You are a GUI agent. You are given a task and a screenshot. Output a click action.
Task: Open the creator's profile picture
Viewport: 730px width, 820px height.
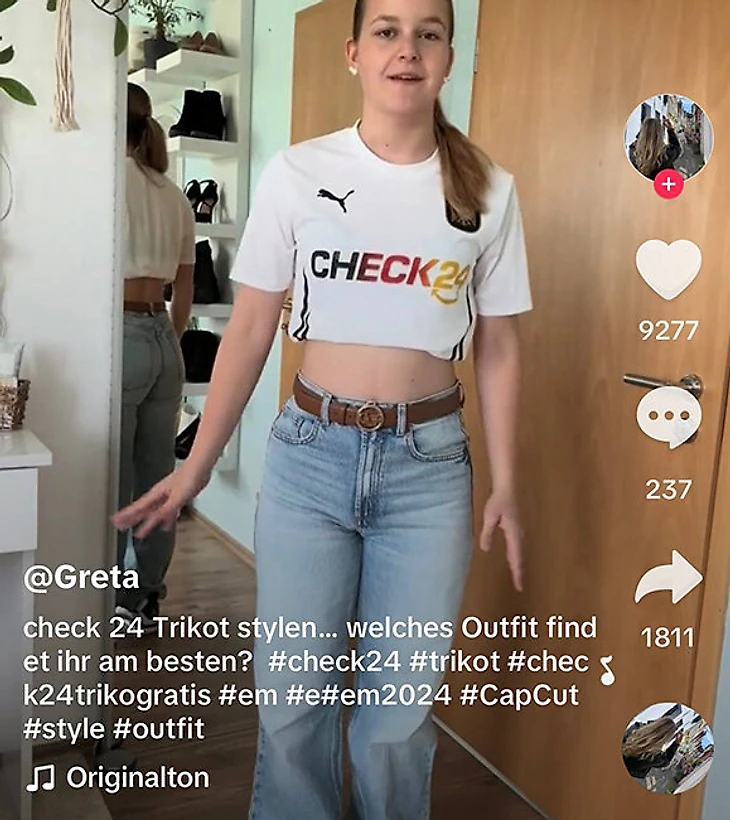[x=668, y=137]
